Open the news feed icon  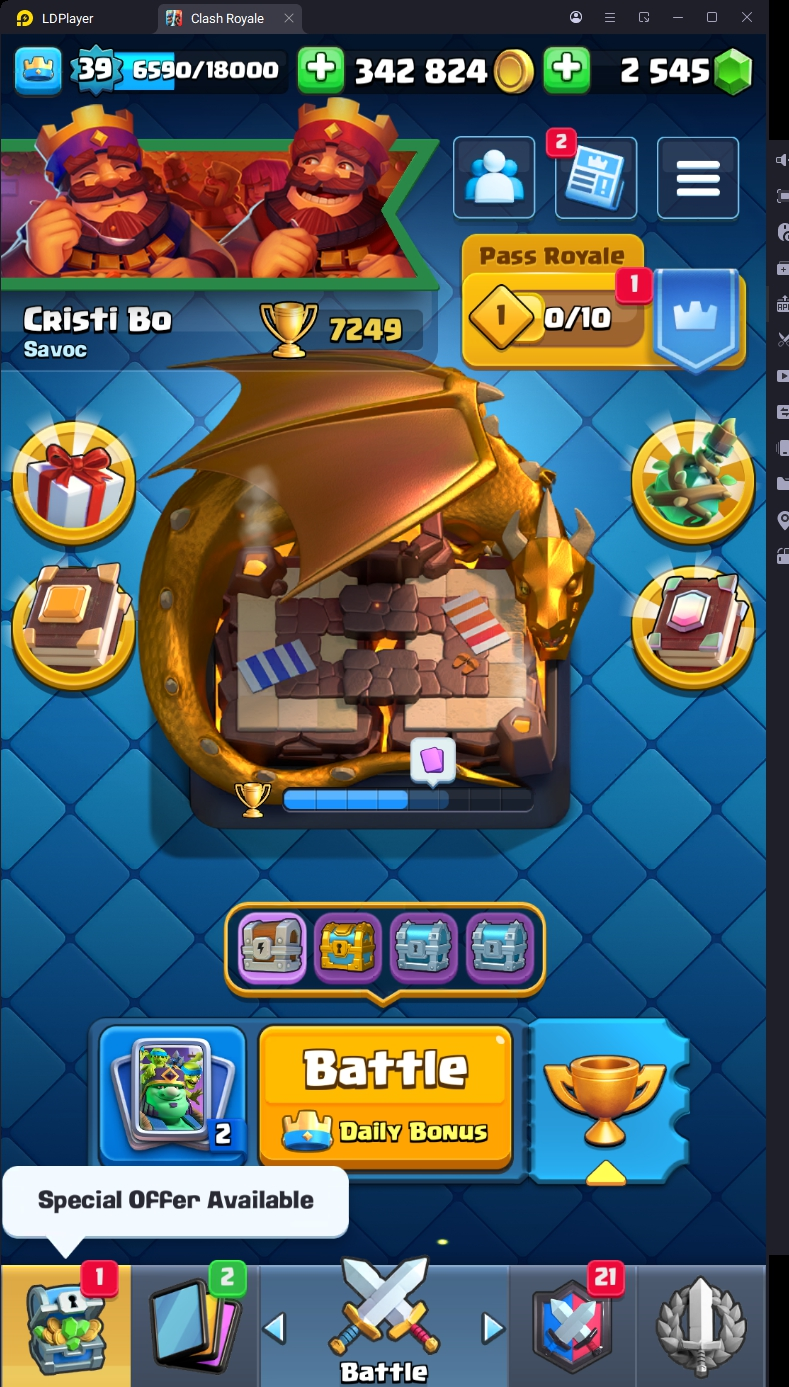[x=596, y=178]
